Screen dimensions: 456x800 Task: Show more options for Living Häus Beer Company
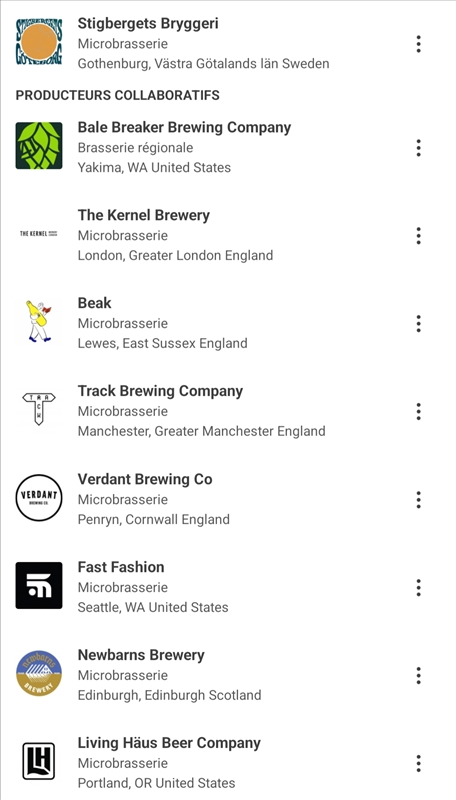click(x=418, y=763)
